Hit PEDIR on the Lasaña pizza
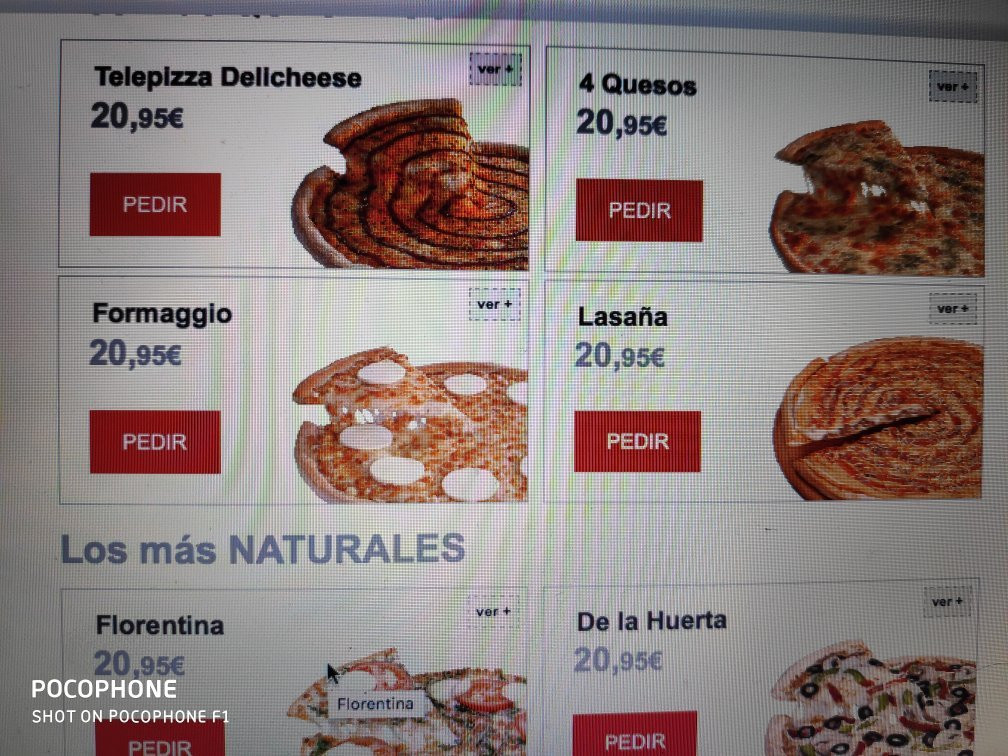The width and height of the screenshot is (1008, 756). (x=637, y=440)
